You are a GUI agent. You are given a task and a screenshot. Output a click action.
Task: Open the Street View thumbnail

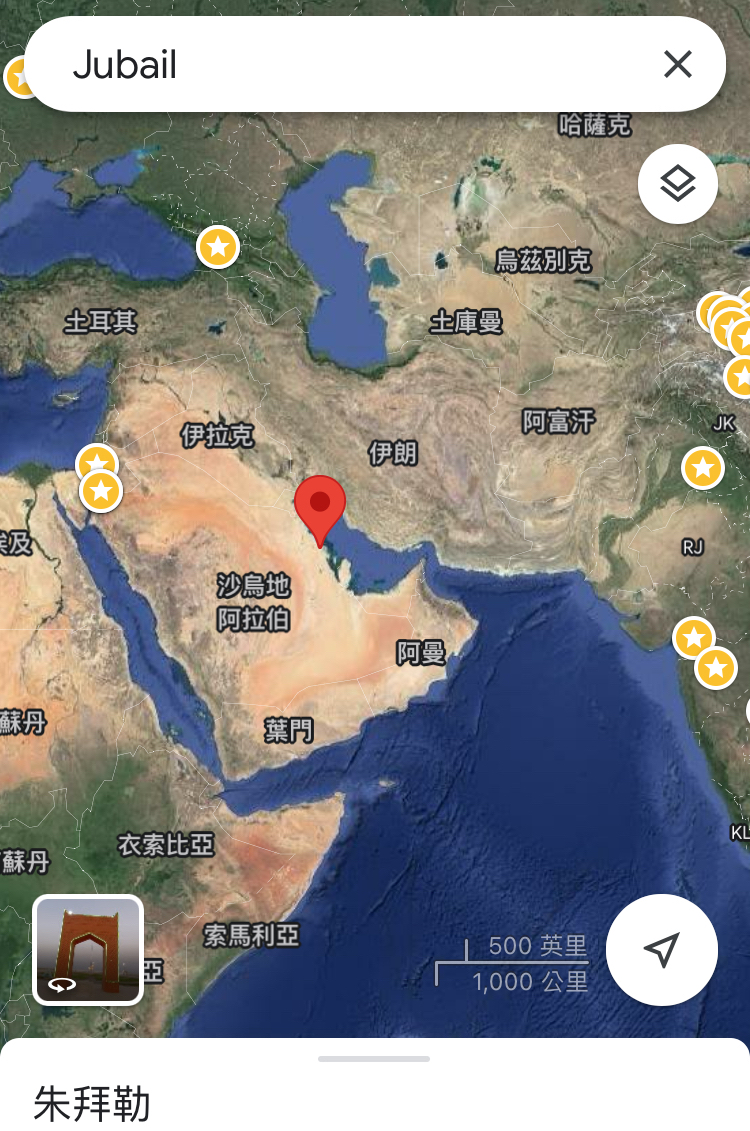click(x=88, y=949)
